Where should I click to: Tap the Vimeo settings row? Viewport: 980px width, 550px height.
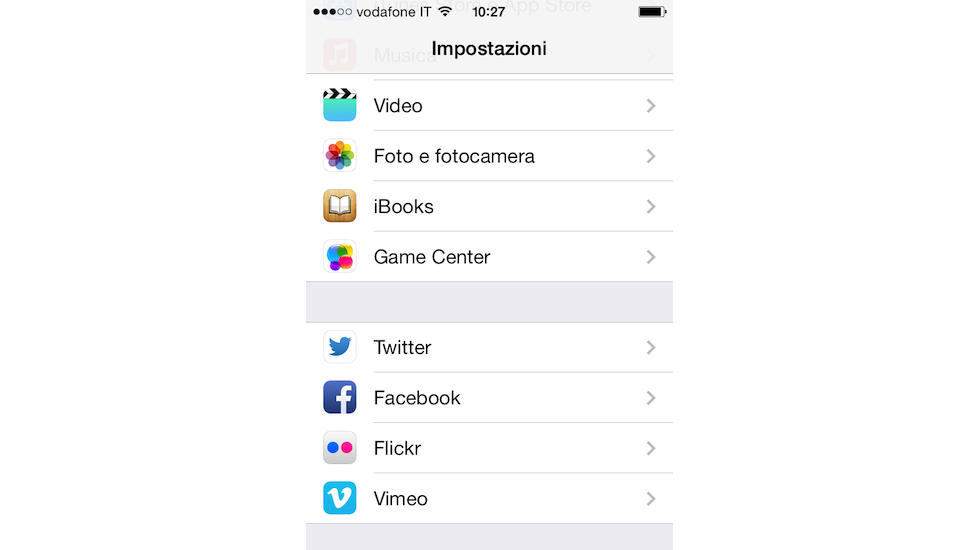click(489, 498)
